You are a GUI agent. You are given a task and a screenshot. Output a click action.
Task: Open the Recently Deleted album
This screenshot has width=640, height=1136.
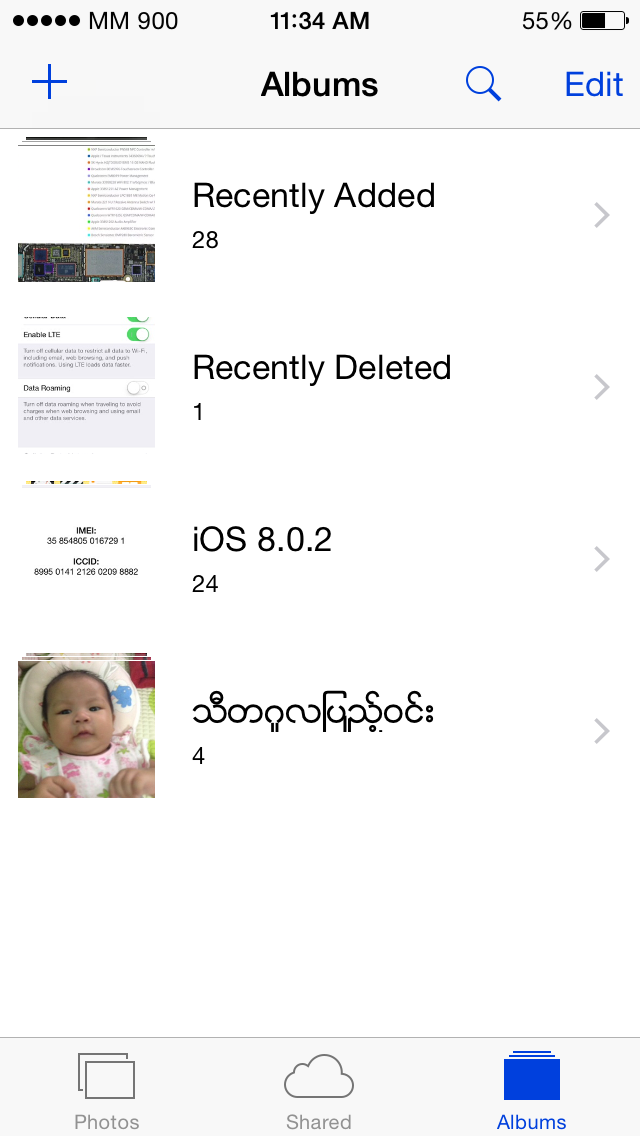click(x=320, y=386)
